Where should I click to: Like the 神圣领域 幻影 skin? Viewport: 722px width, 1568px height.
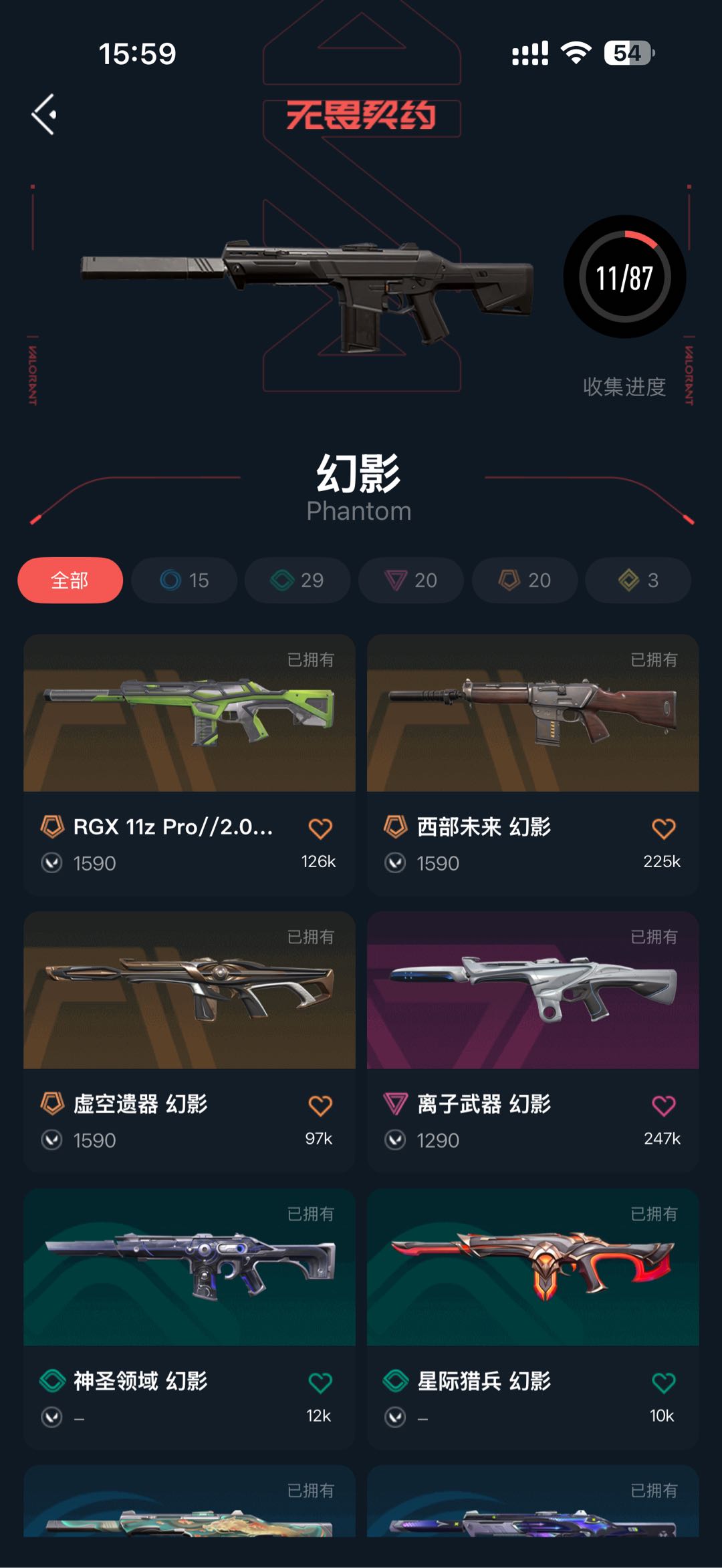tap(320, 1382)
